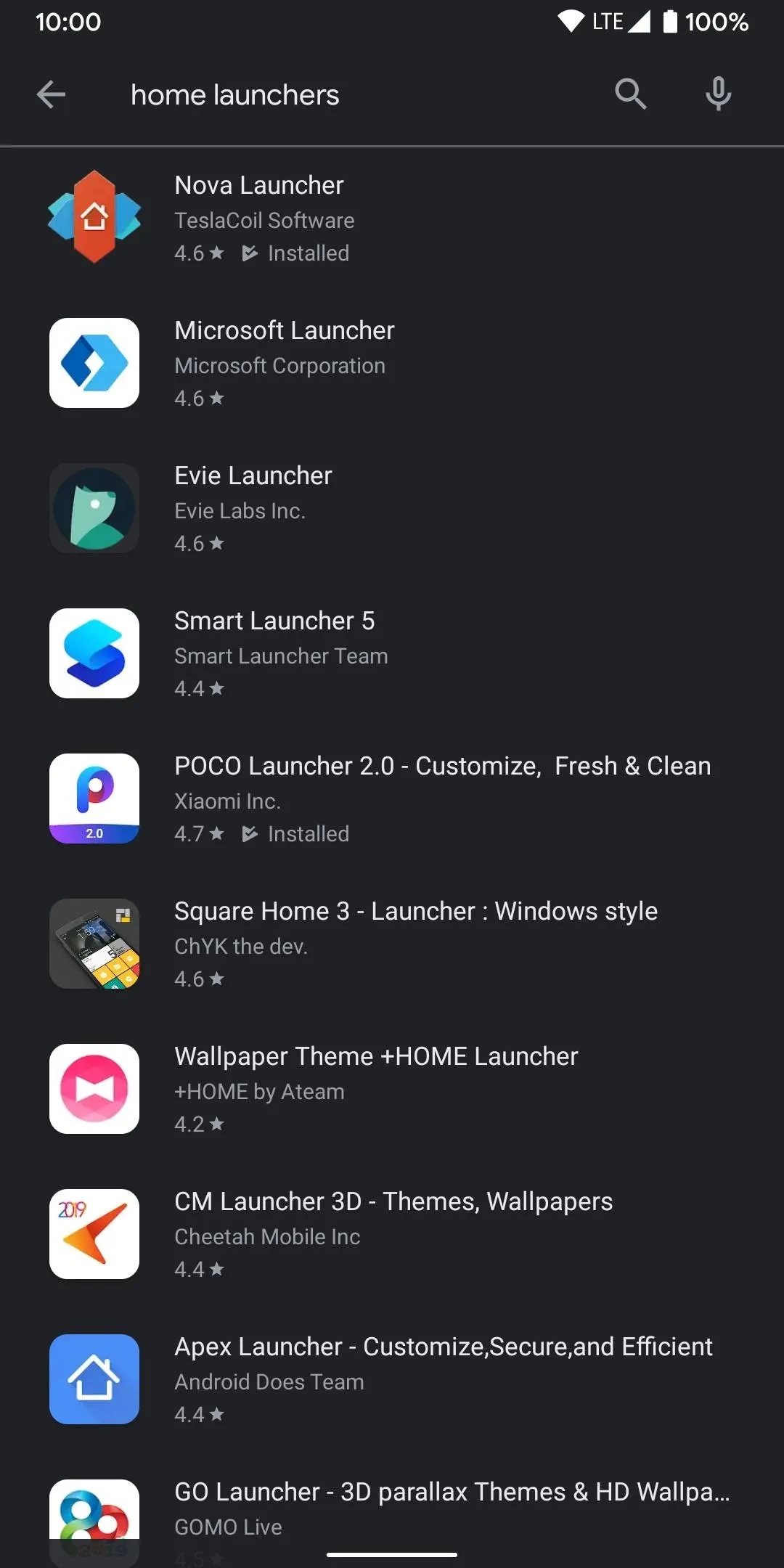Select Apex Launcher from the list

392,1379
